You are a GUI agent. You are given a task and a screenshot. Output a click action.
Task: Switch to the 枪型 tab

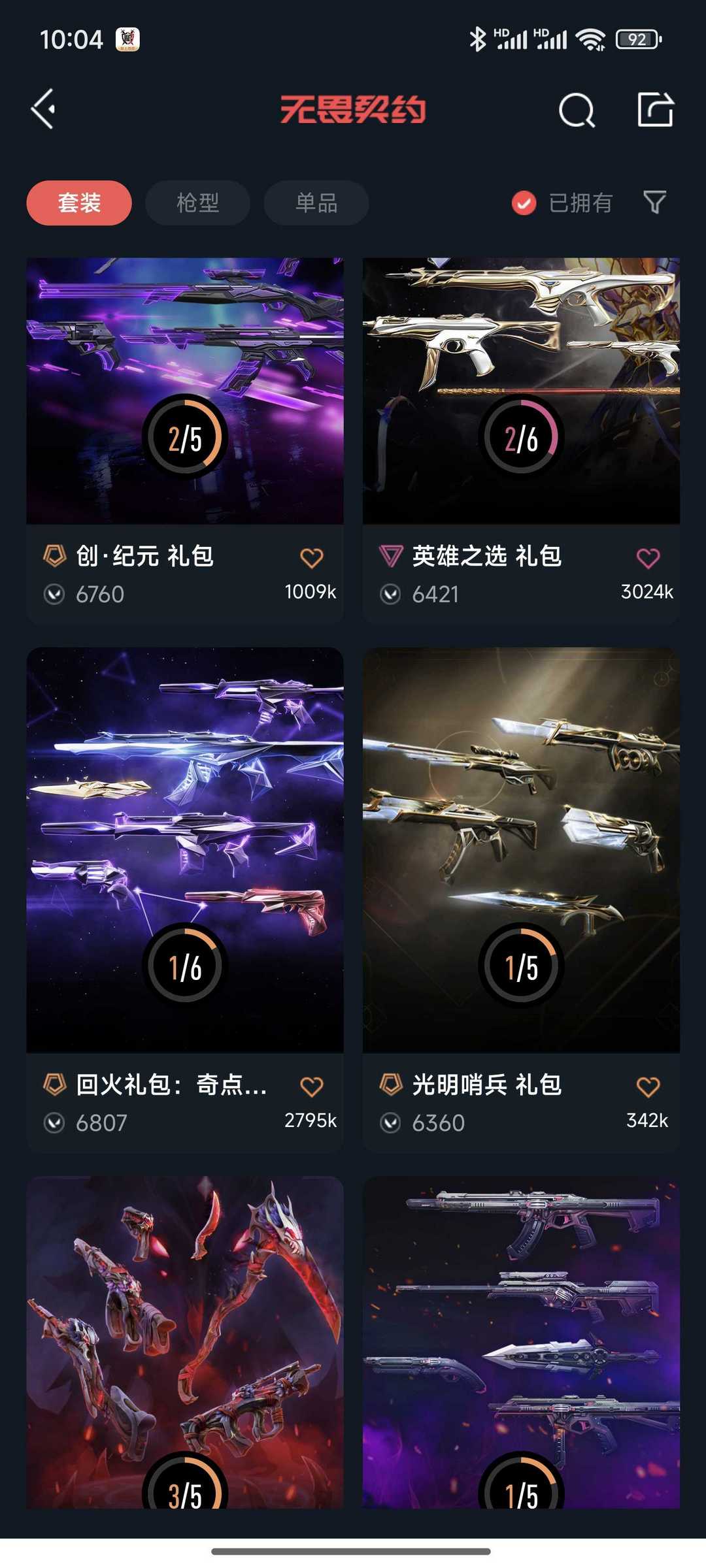(x=197, y=203)
